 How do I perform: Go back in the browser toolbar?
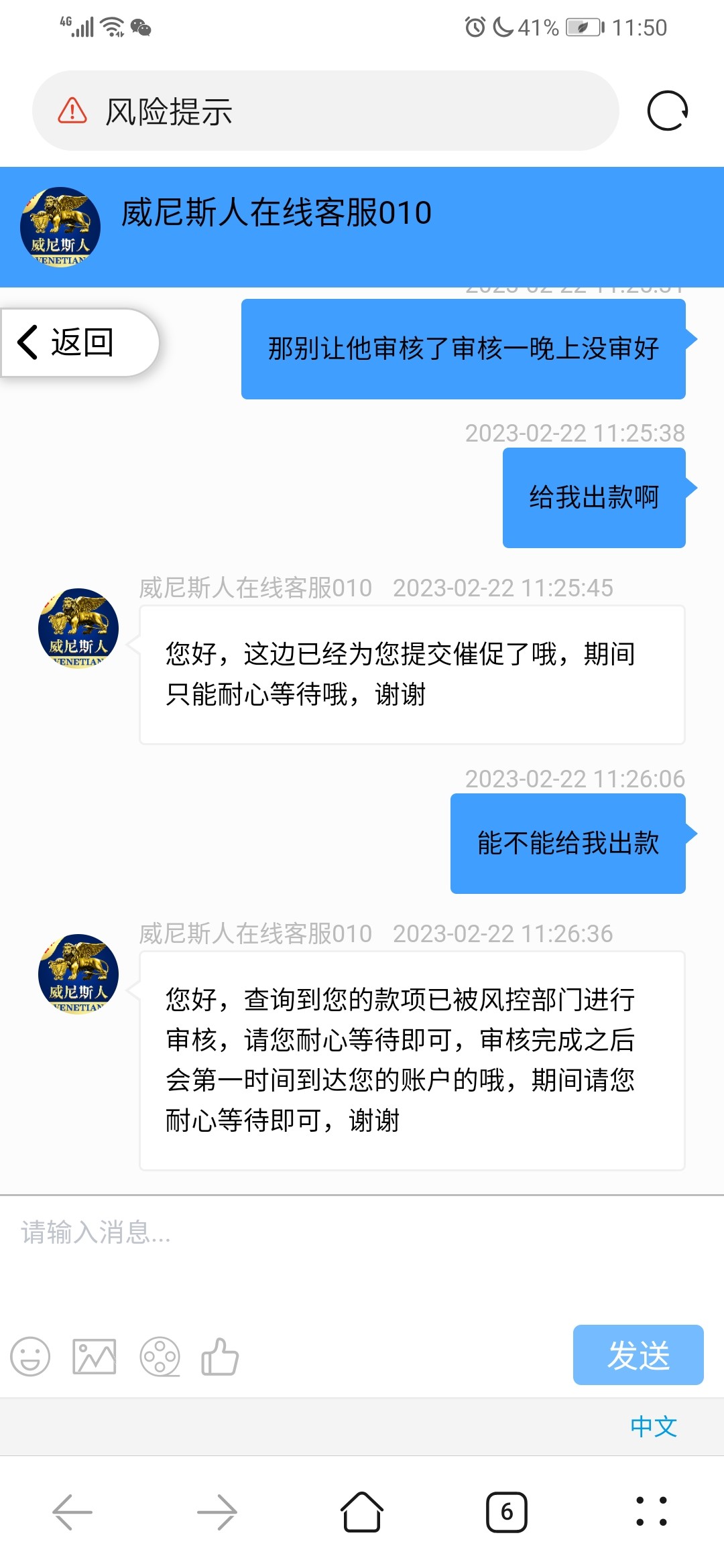tap(72, 1512)
